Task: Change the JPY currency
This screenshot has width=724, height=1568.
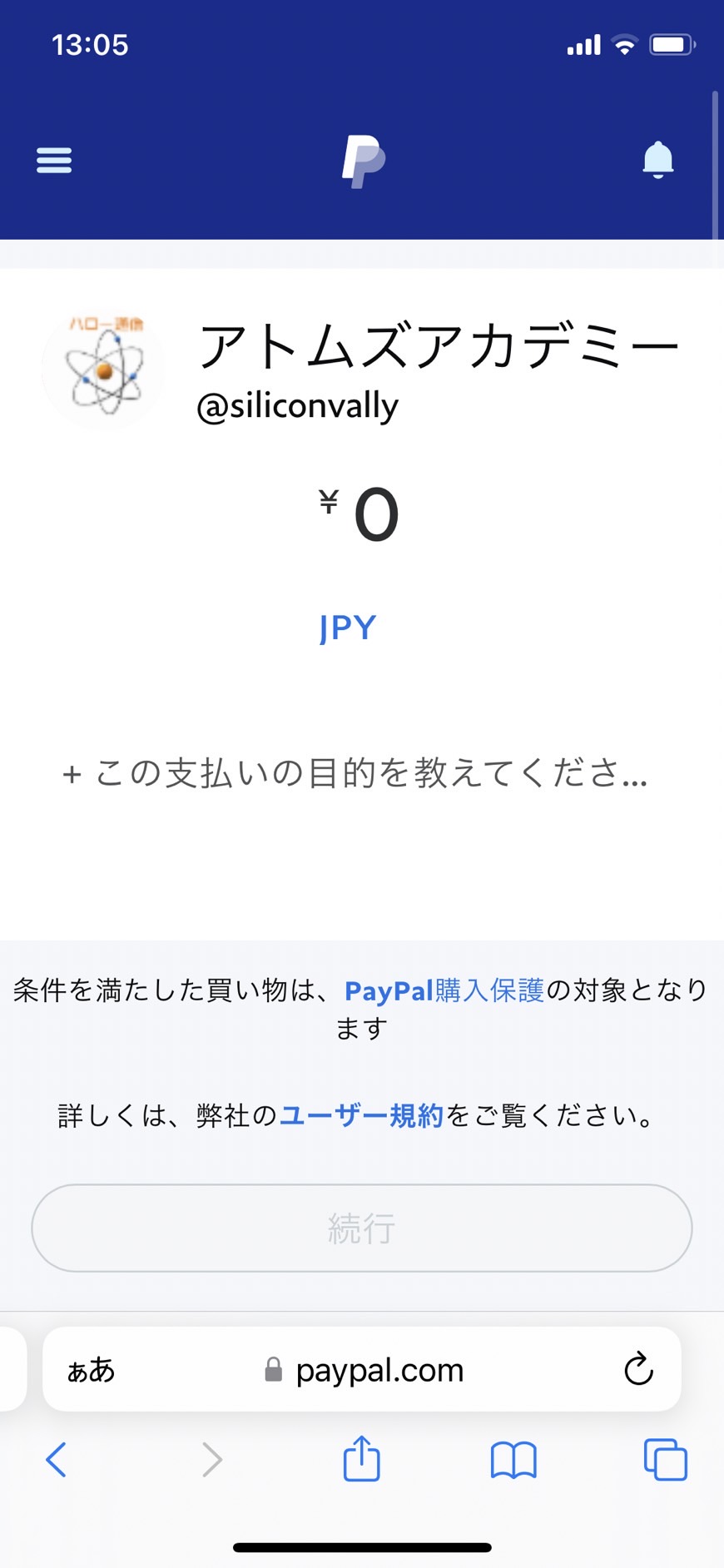Action: [348, 628]
